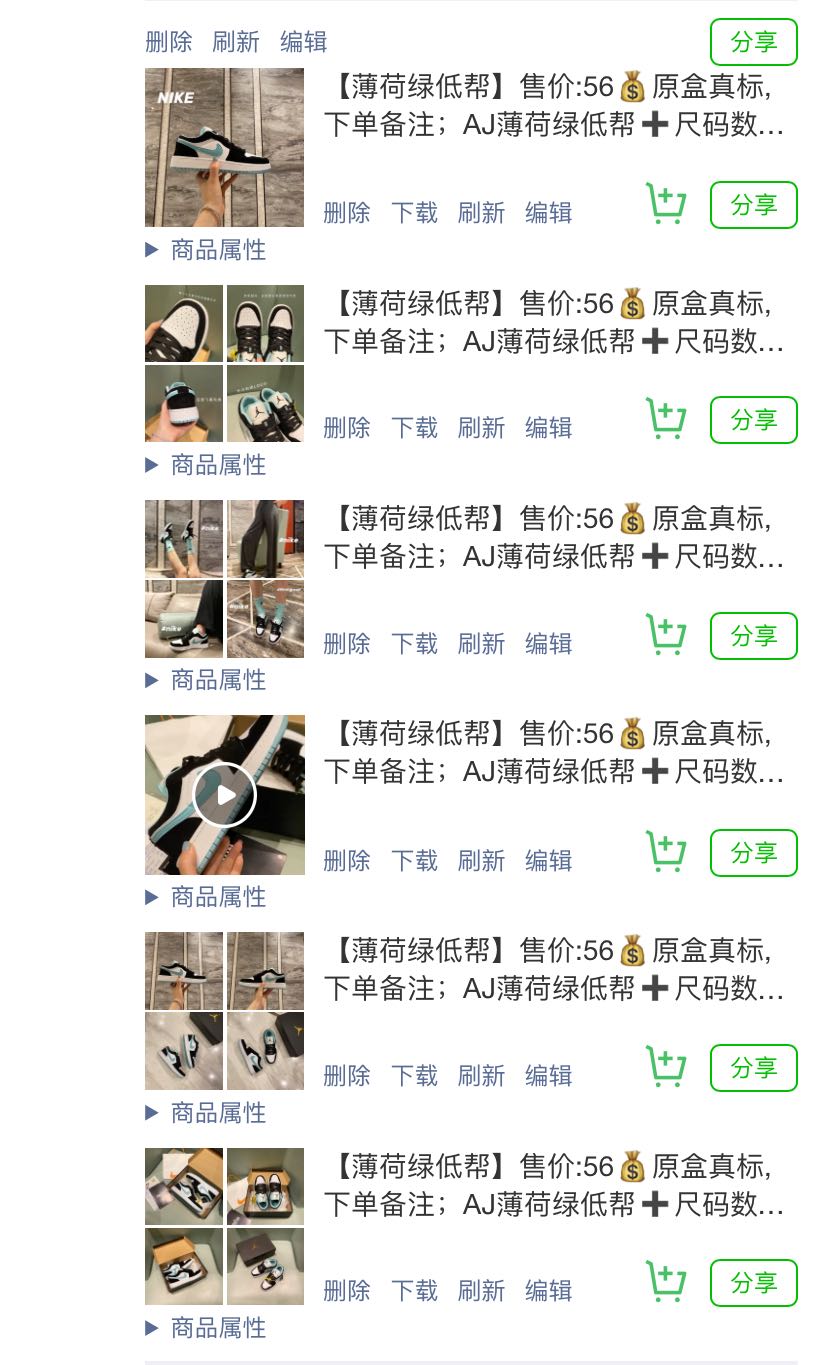Image resolution: width=818 pixels, height=1365 pixels.
Task: Play the video in the video listing
Action: click(x=224, y=795)
